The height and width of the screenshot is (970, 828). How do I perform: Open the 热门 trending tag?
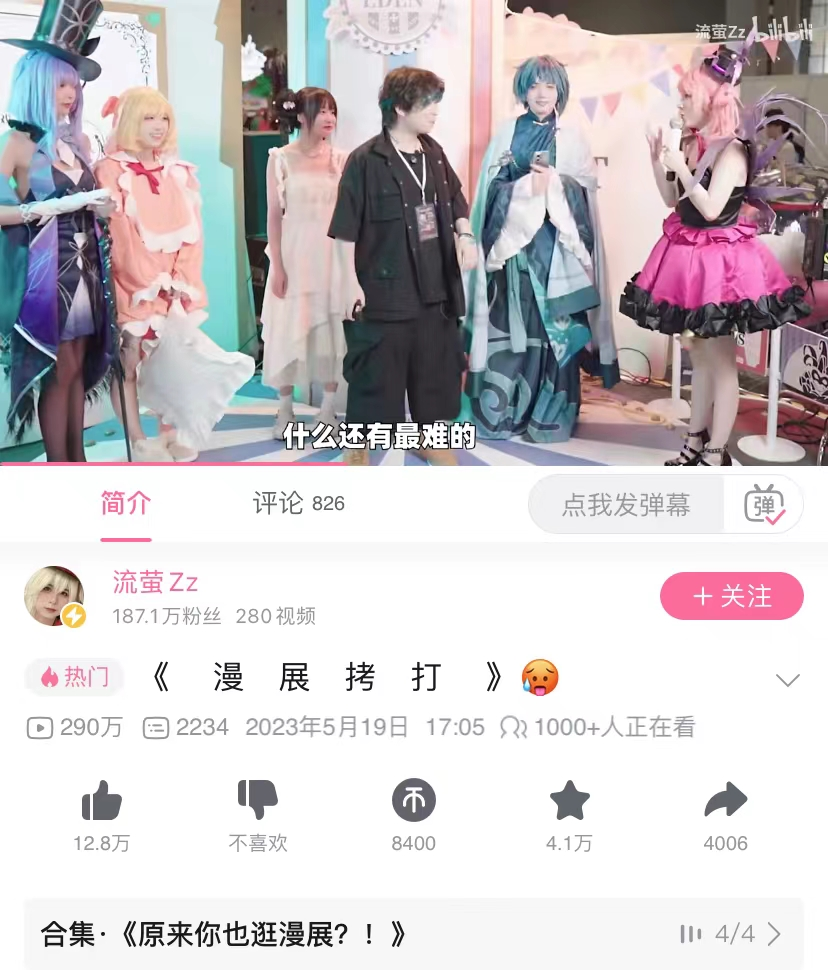[x=74, y=678]
